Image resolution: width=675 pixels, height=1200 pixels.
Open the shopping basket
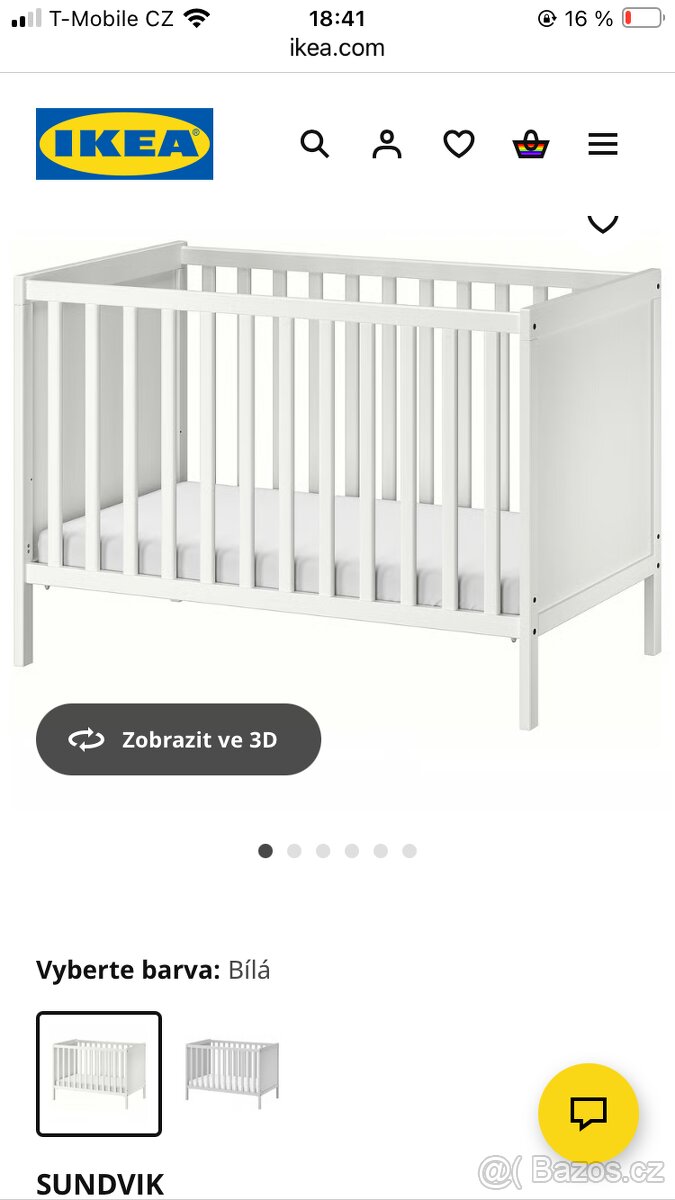530,146
